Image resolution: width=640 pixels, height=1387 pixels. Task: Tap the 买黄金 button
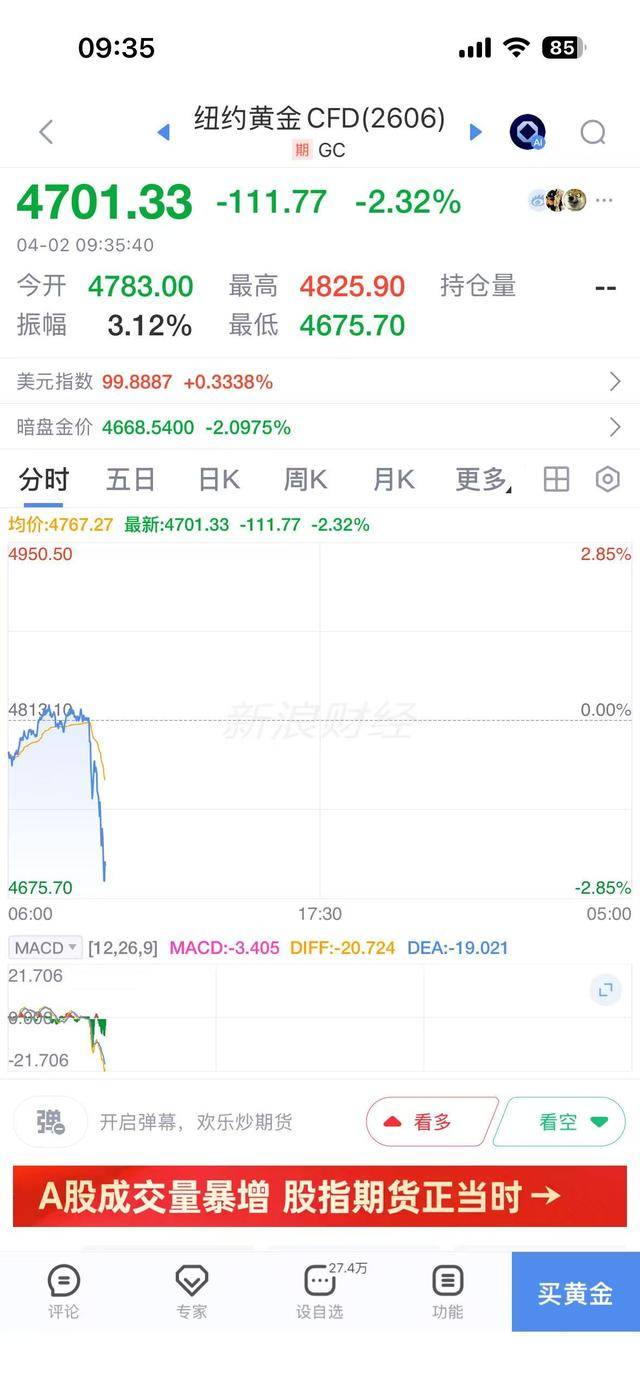(x=575, y=1293)
